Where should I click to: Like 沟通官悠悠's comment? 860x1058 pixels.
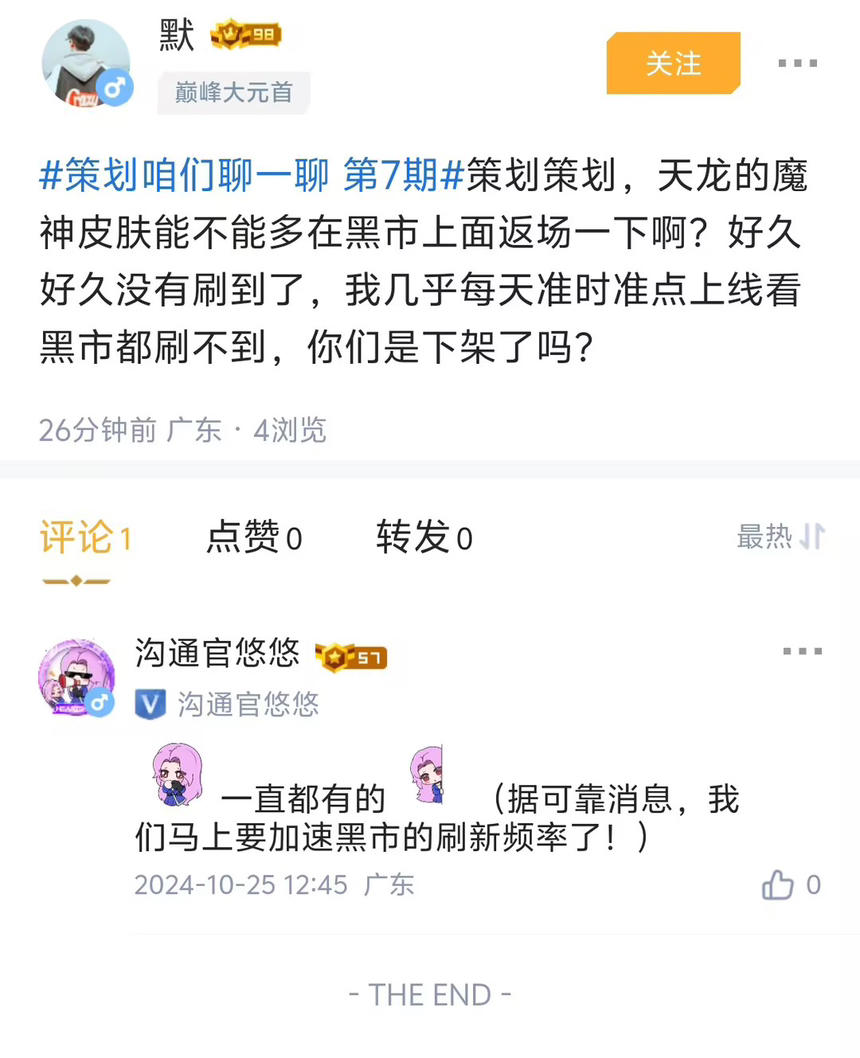pos(779,885)
